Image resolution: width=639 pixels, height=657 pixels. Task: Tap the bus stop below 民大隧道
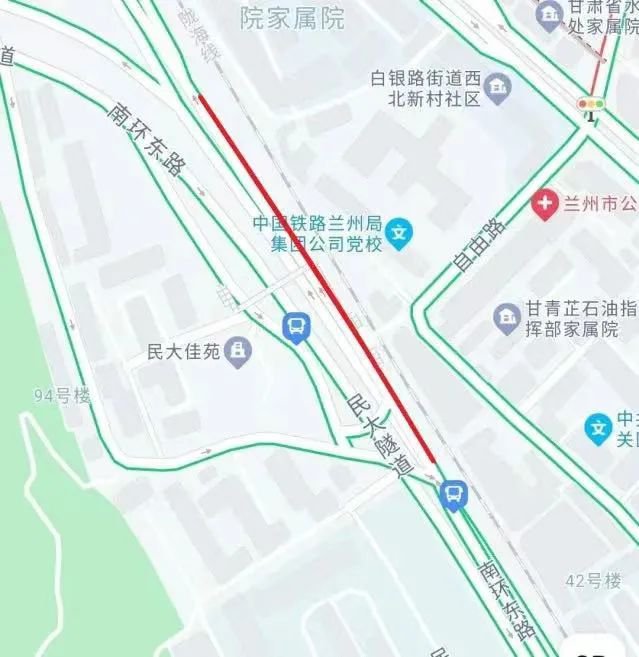pos(454,494)
